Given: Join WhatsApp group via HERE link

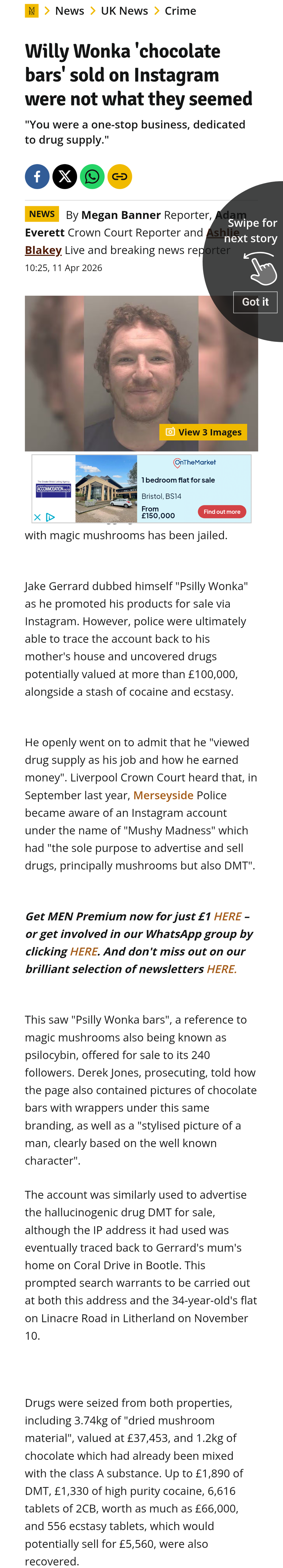Looking at the screenshot, I should [83, 952].
